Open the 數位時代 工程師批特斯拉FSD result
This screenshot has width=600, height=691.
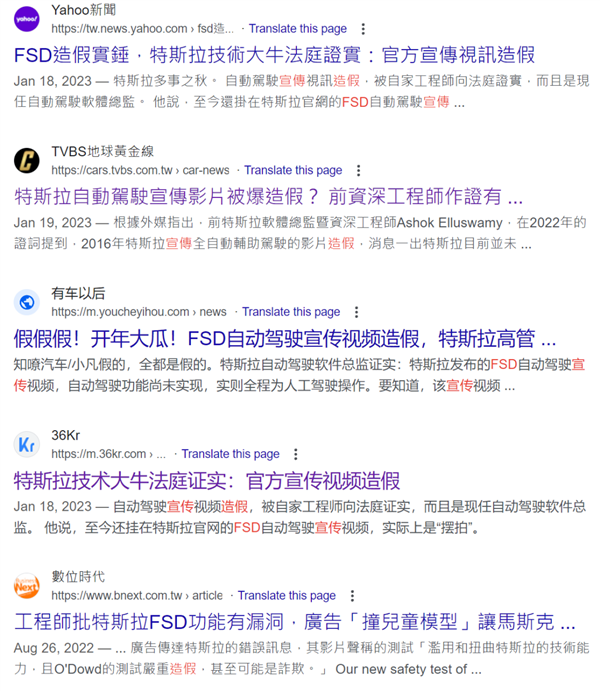click(x=295, y=621)
